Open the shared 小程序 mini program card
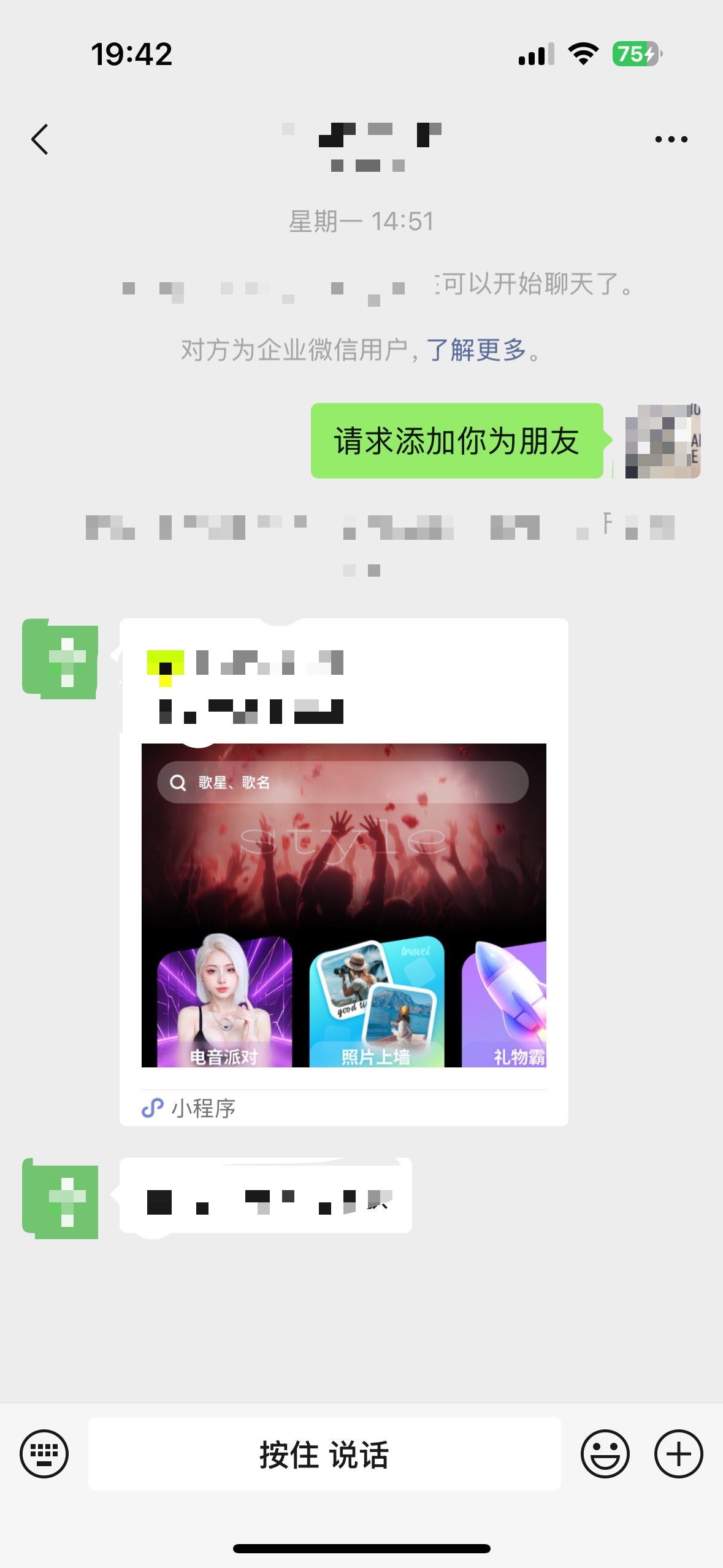The width and height of the screenshot is (723, 1568). 343,872
